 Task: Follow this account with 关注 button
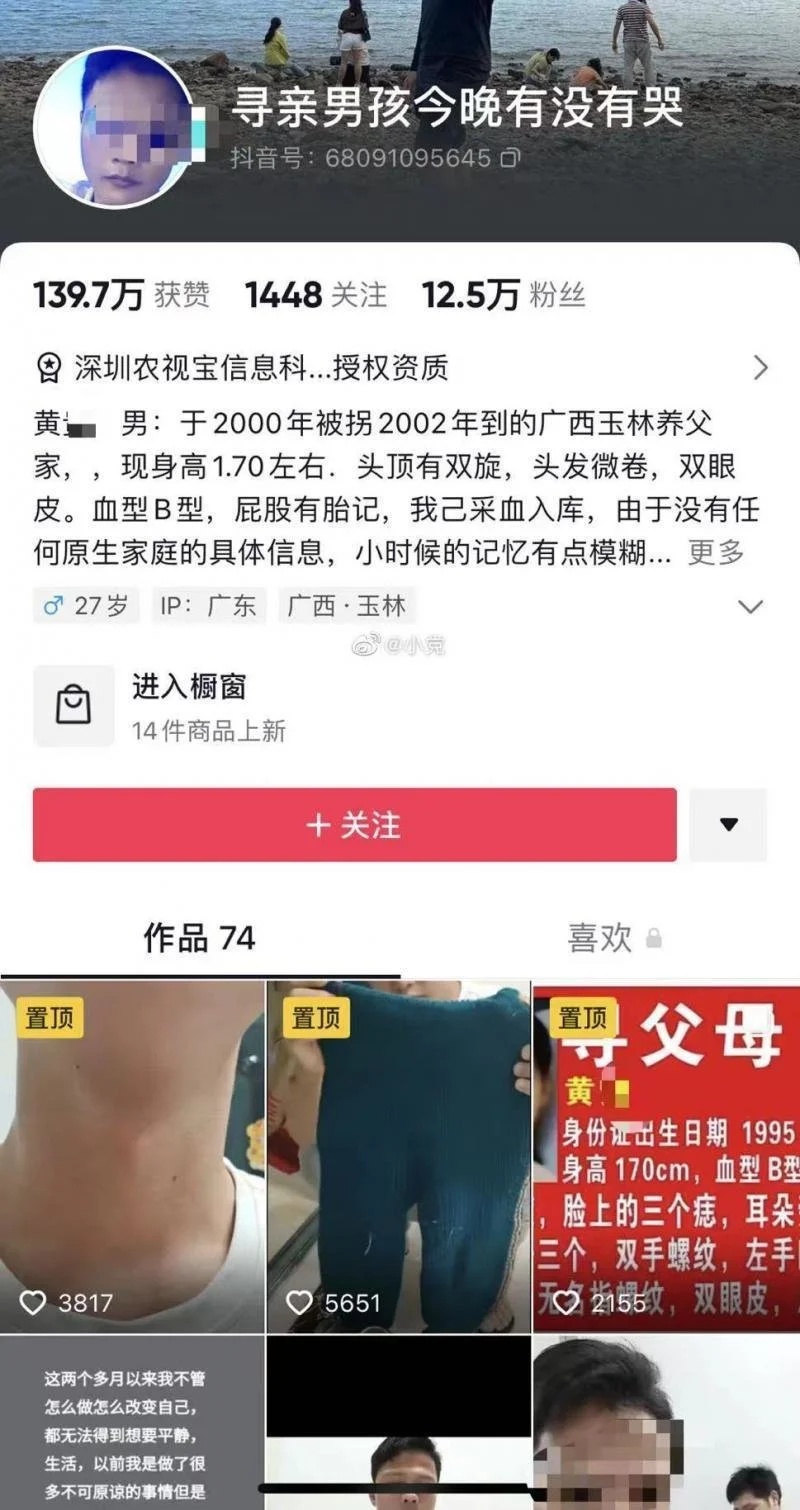[x=355, y=825]
